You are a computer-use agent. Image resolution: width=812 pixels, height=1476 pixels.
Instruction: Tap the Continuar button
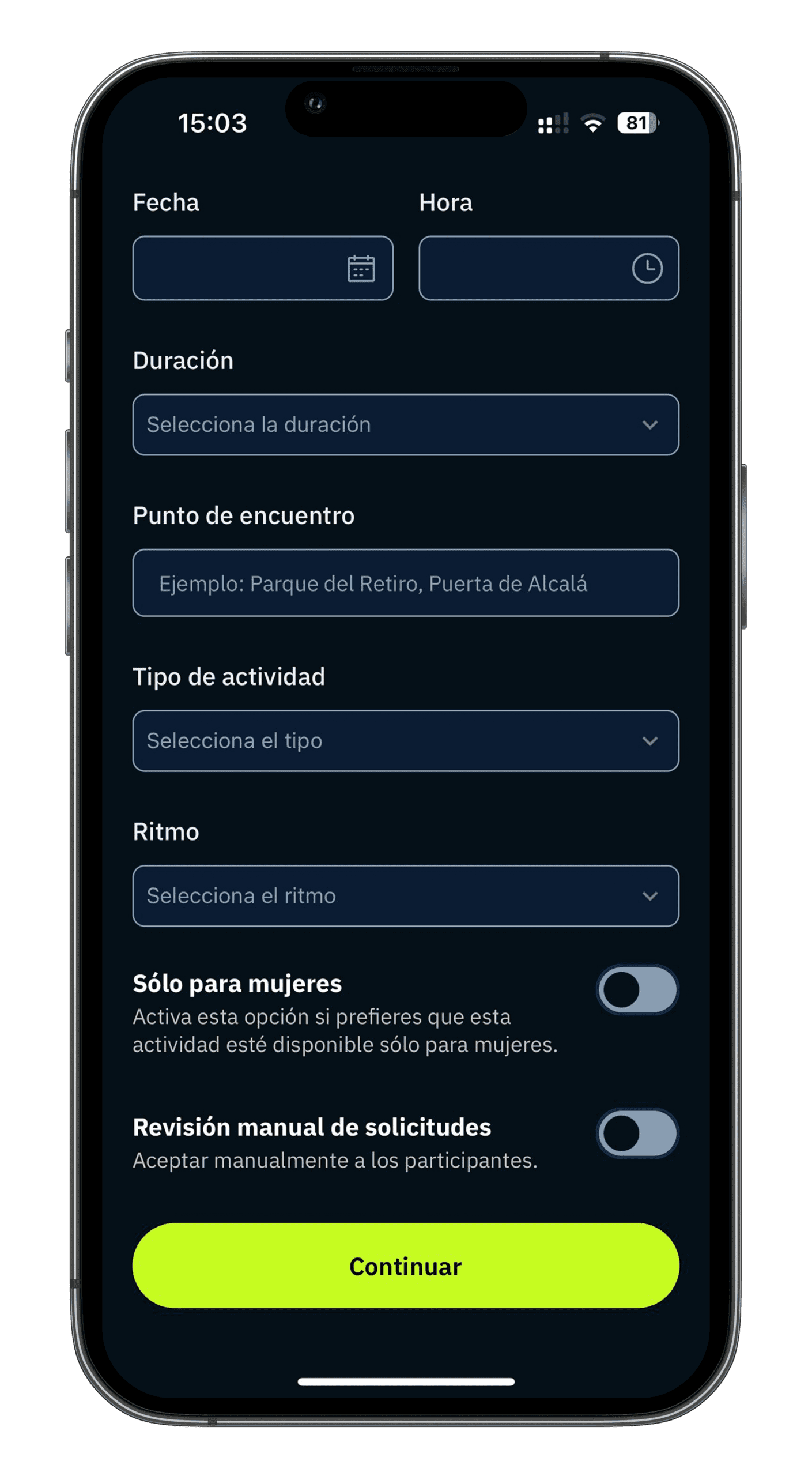[x=406, y=1266]
